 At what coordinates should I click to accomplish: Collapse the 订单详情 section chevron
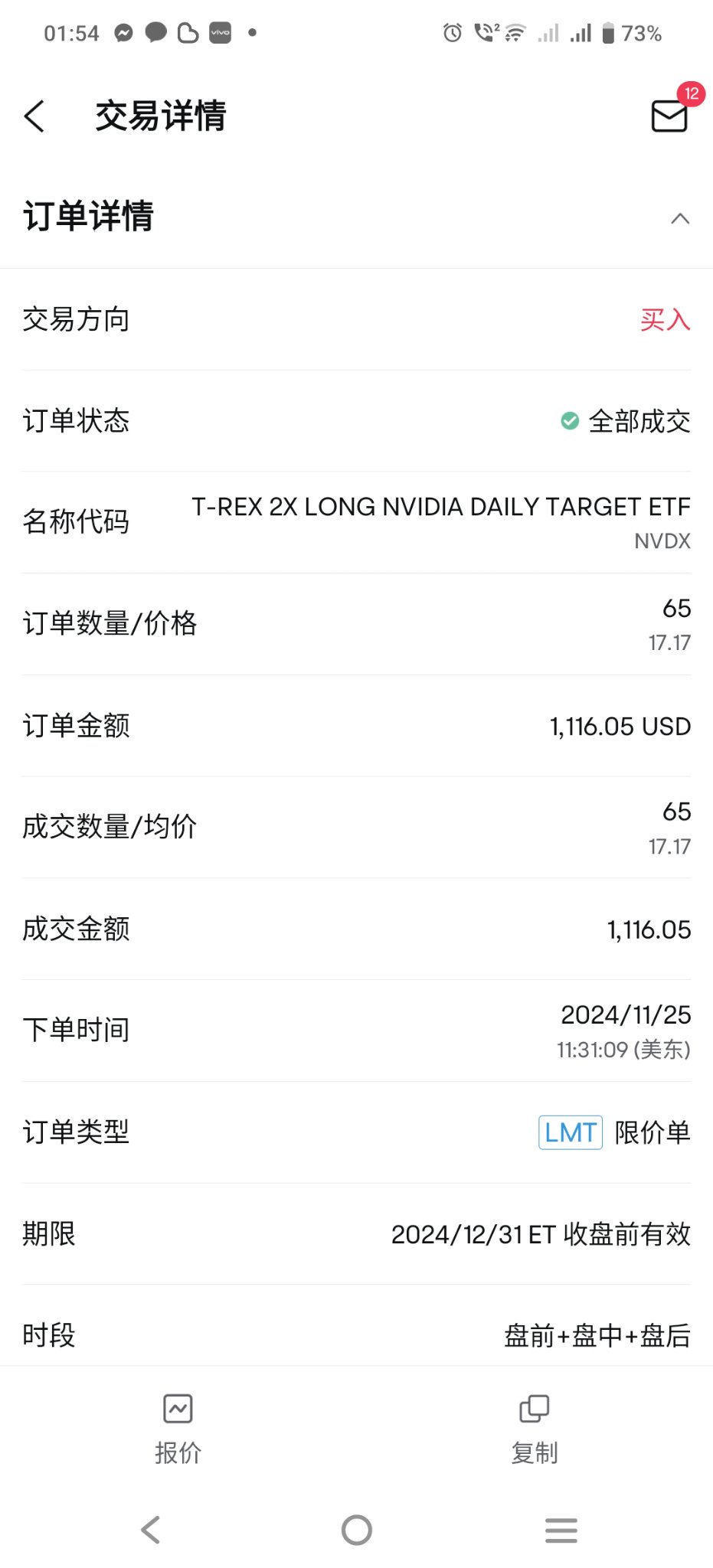pos(680,218)
